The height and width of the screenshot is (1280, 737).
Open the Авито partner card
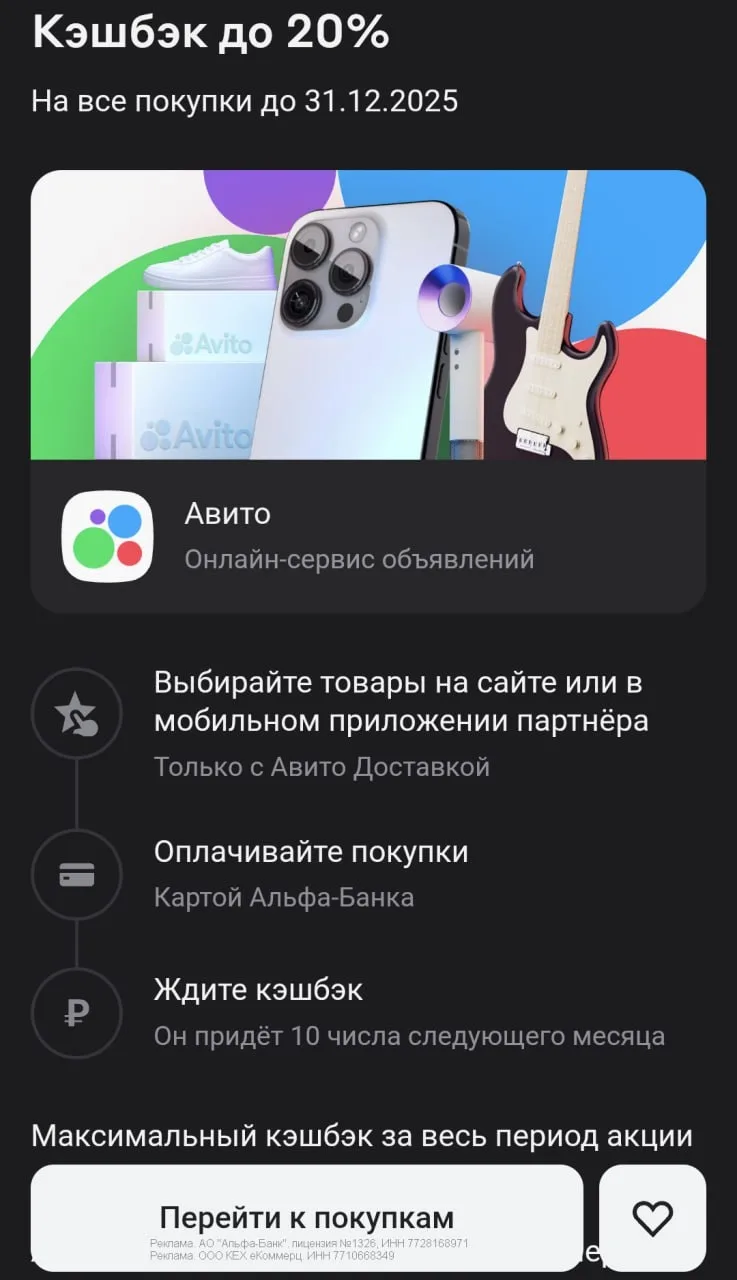[x=368, y=536]
